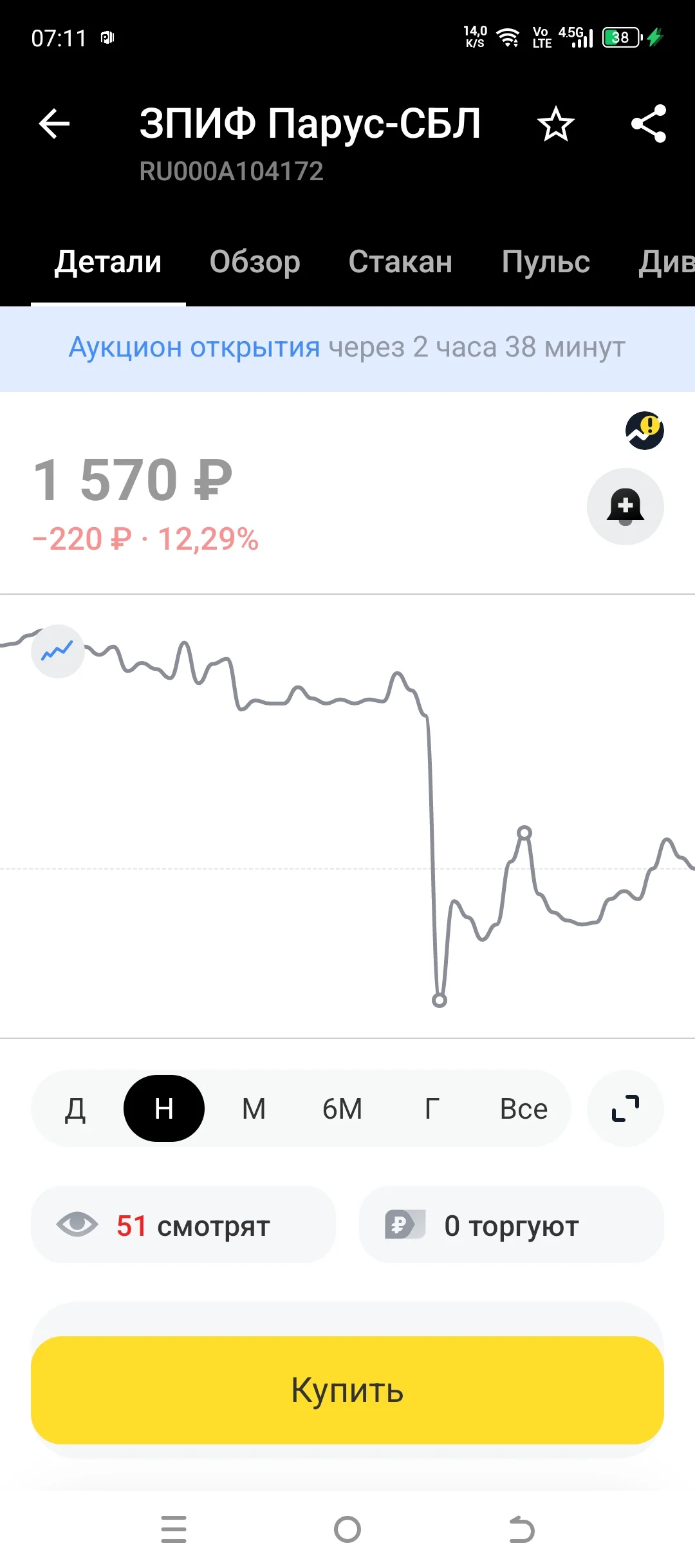Image resolution: width=695 pixels, height=1568 pixels.
Task: Open the Стакан tab
Action: (400, 262)
